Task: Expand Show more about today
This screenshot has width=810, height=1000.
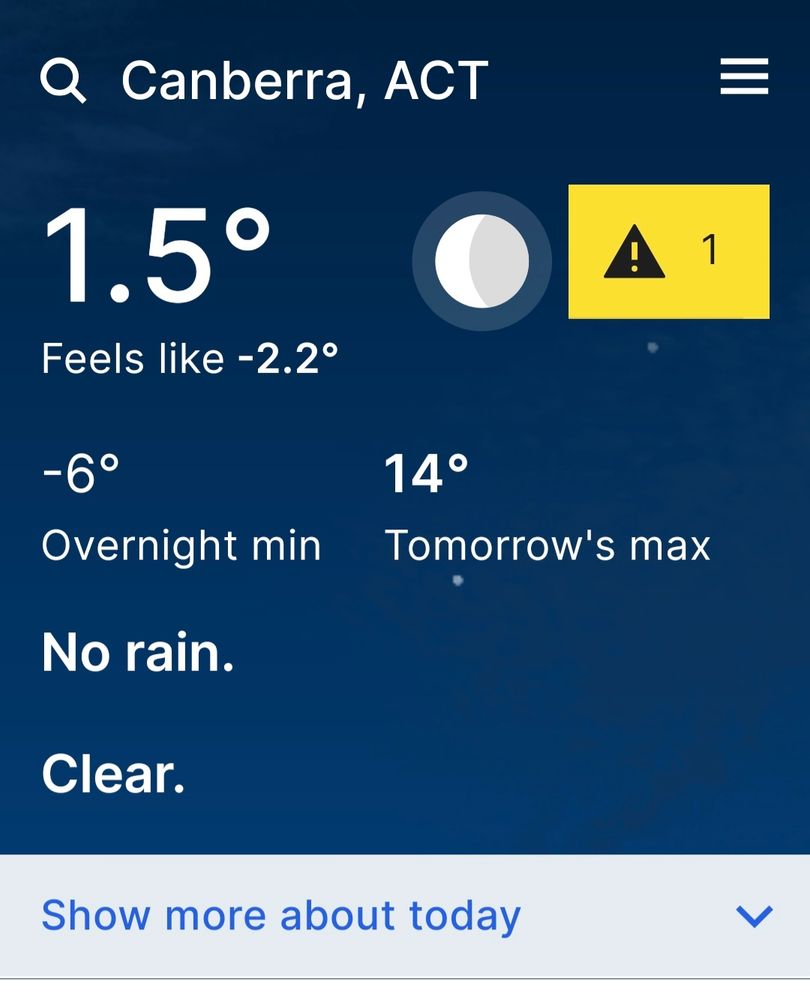Action: click(x=404, y=915)
